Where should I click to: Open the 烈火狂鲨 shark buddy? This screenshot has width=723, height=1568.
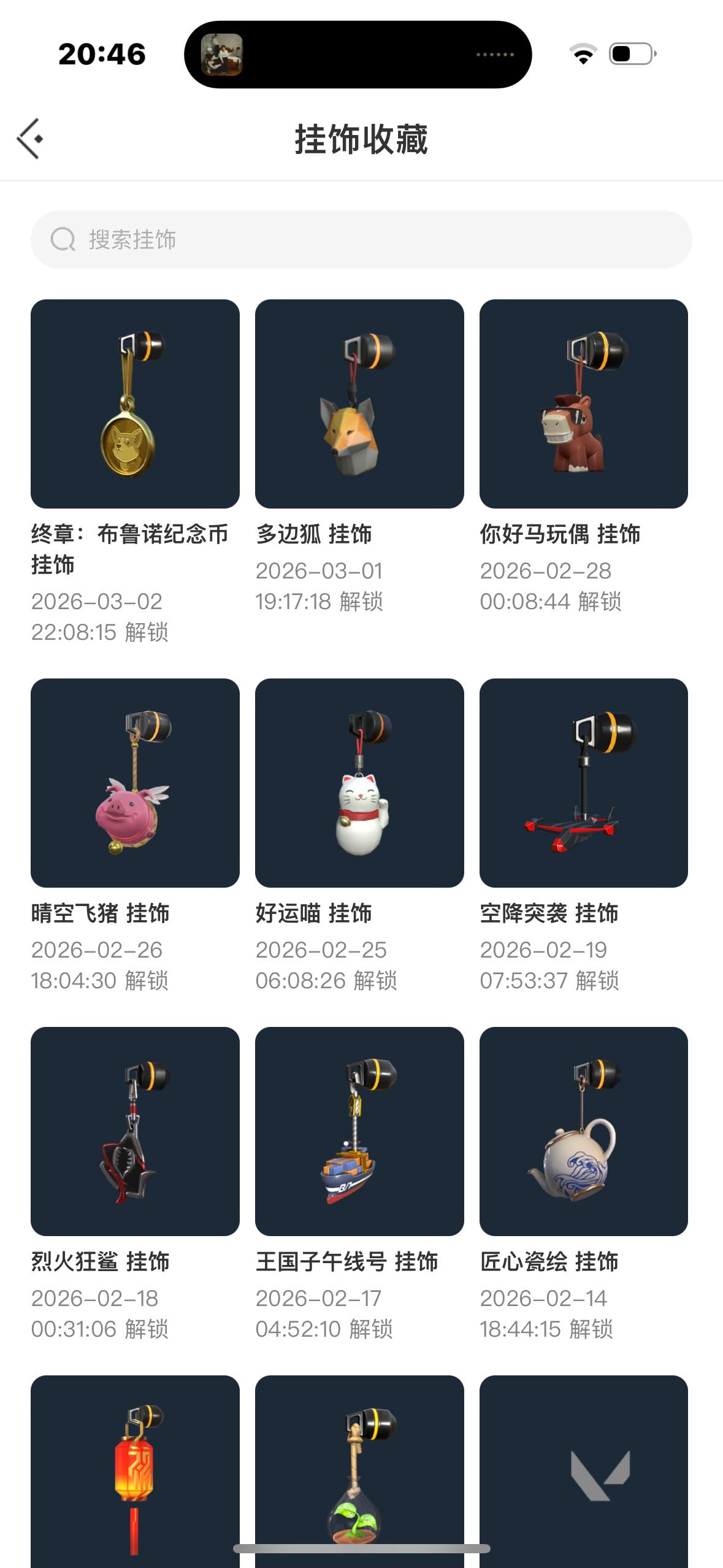click(134, 1135)
